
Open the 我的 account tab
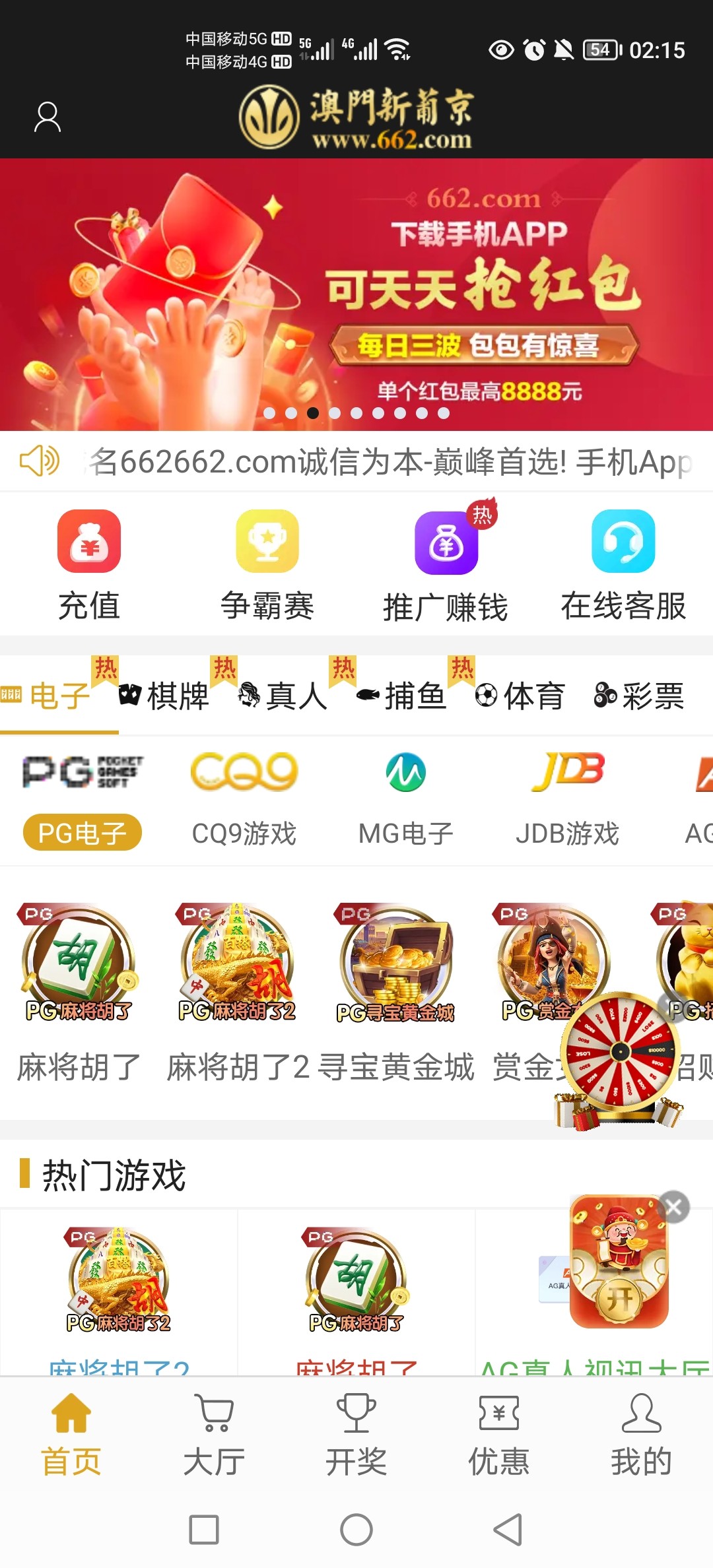tap(640, 1433)
